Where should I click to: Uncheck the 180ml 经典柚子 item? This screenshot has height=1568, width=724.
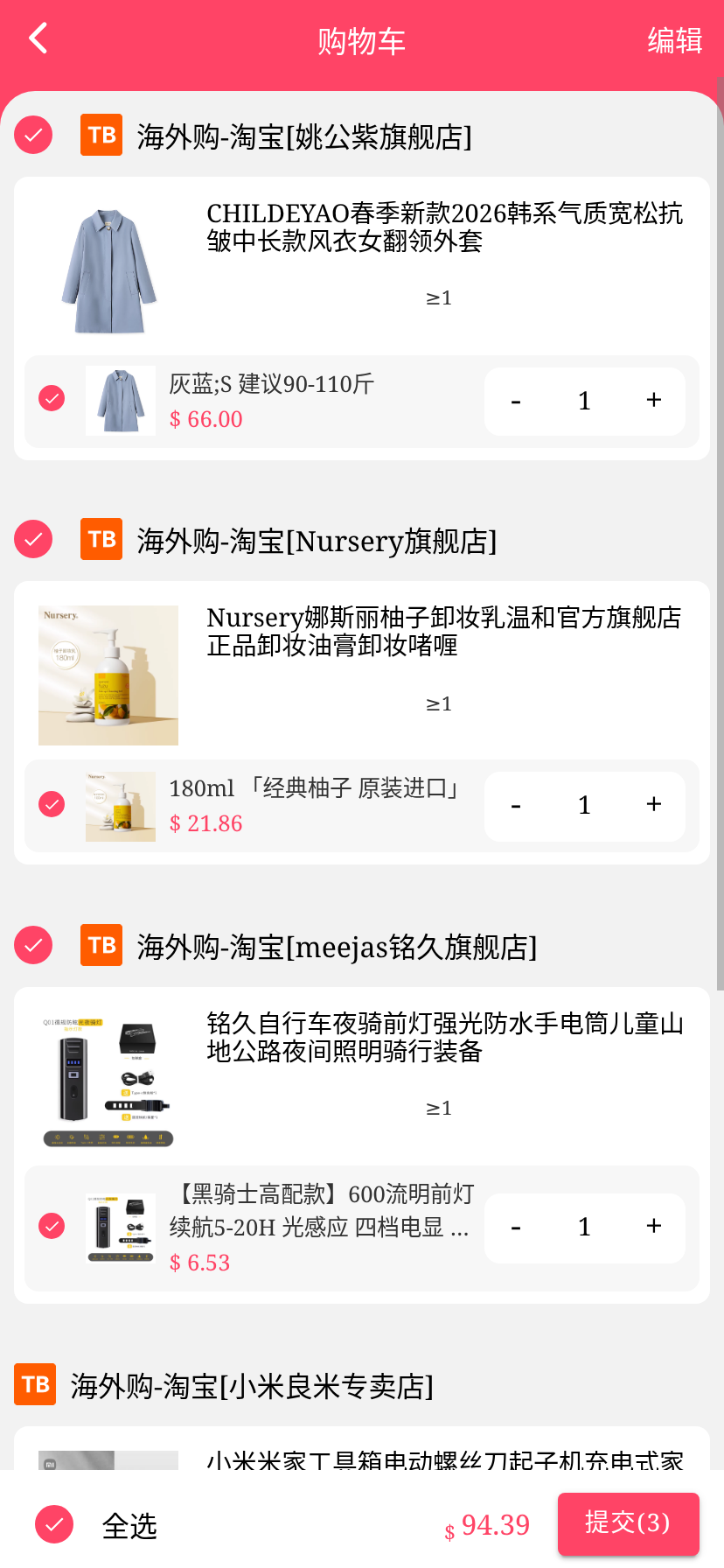tap(52, 804)
